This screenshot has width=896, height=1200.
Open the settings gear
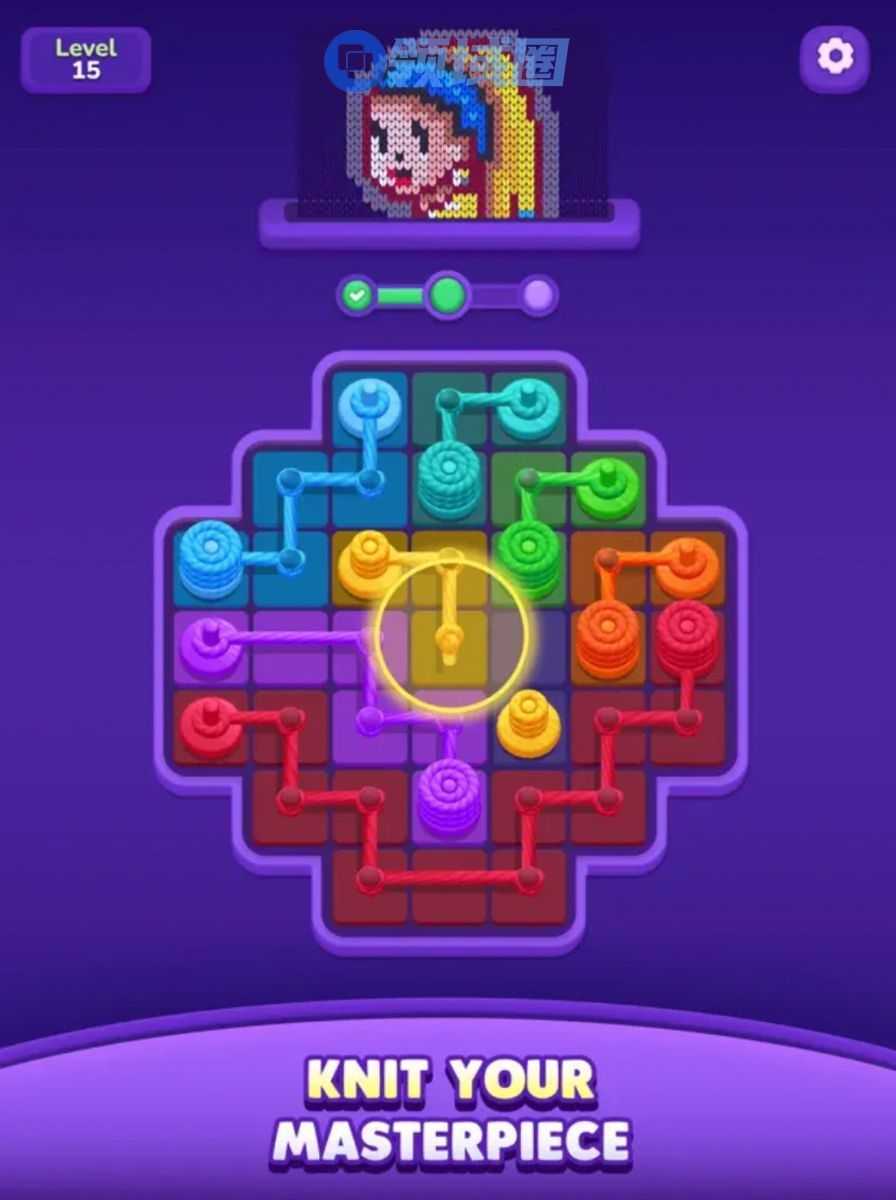[835, 56]
